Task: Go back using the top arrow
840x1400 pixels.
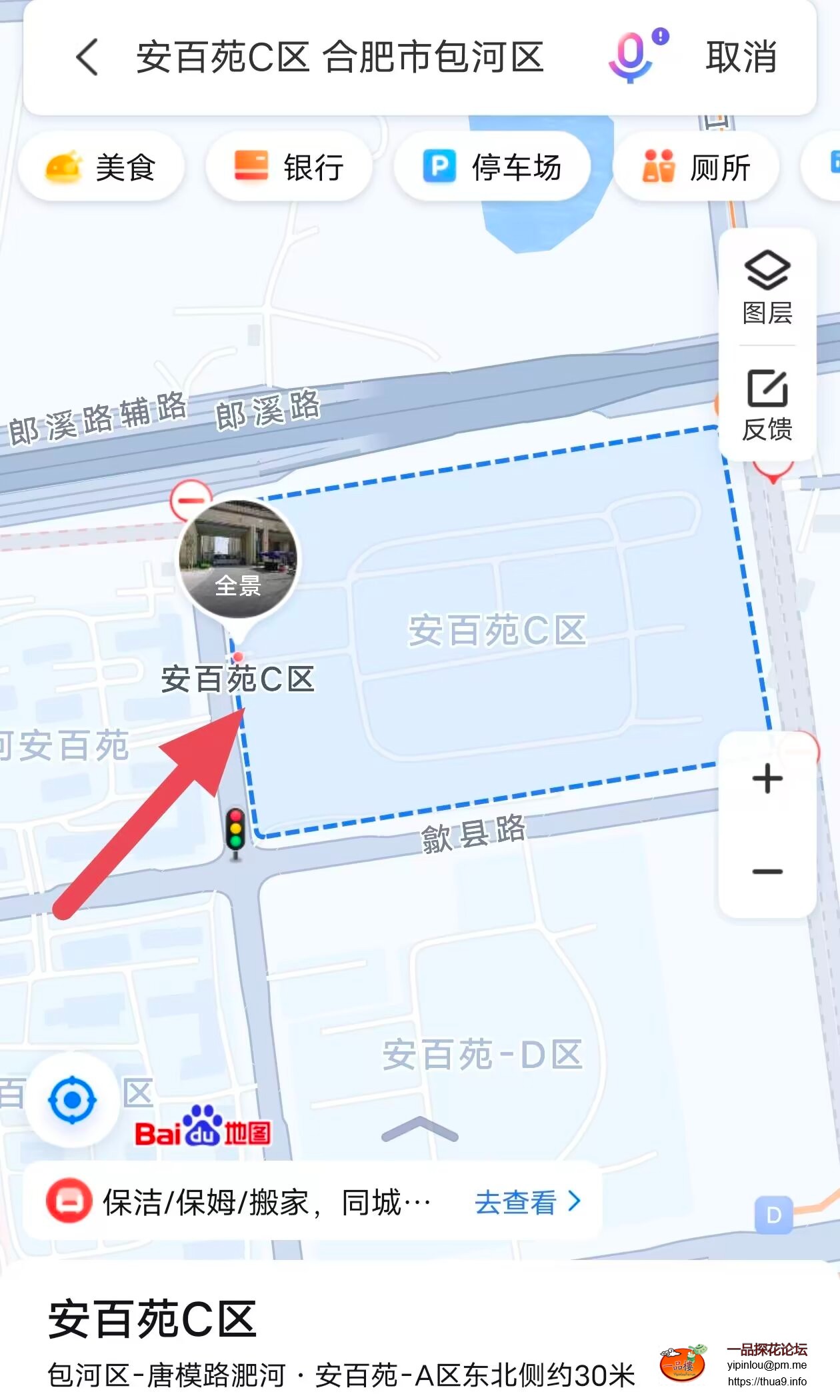Action: 87,57
